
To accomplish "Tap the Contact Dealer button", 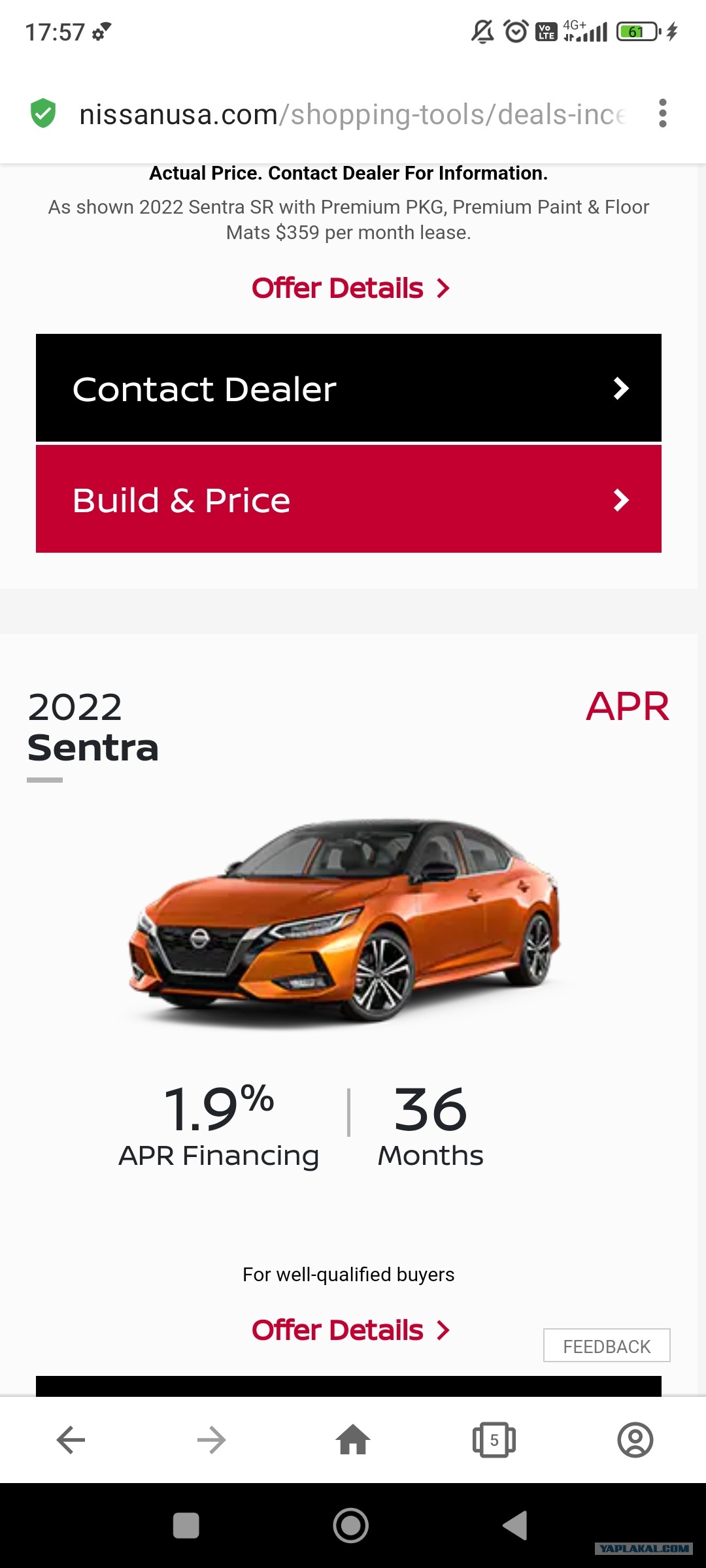I will click(x=348, y=388).
